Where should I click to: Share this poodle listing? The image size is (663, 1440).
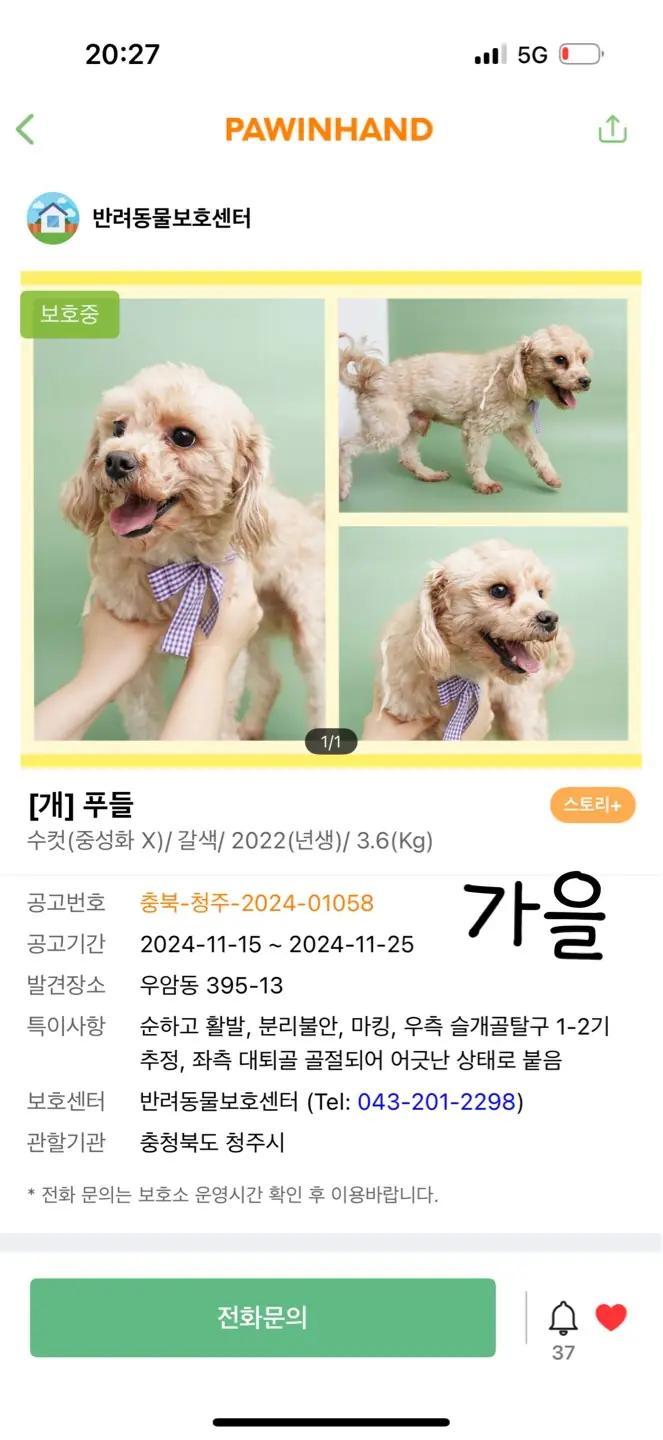coord(612,129)
